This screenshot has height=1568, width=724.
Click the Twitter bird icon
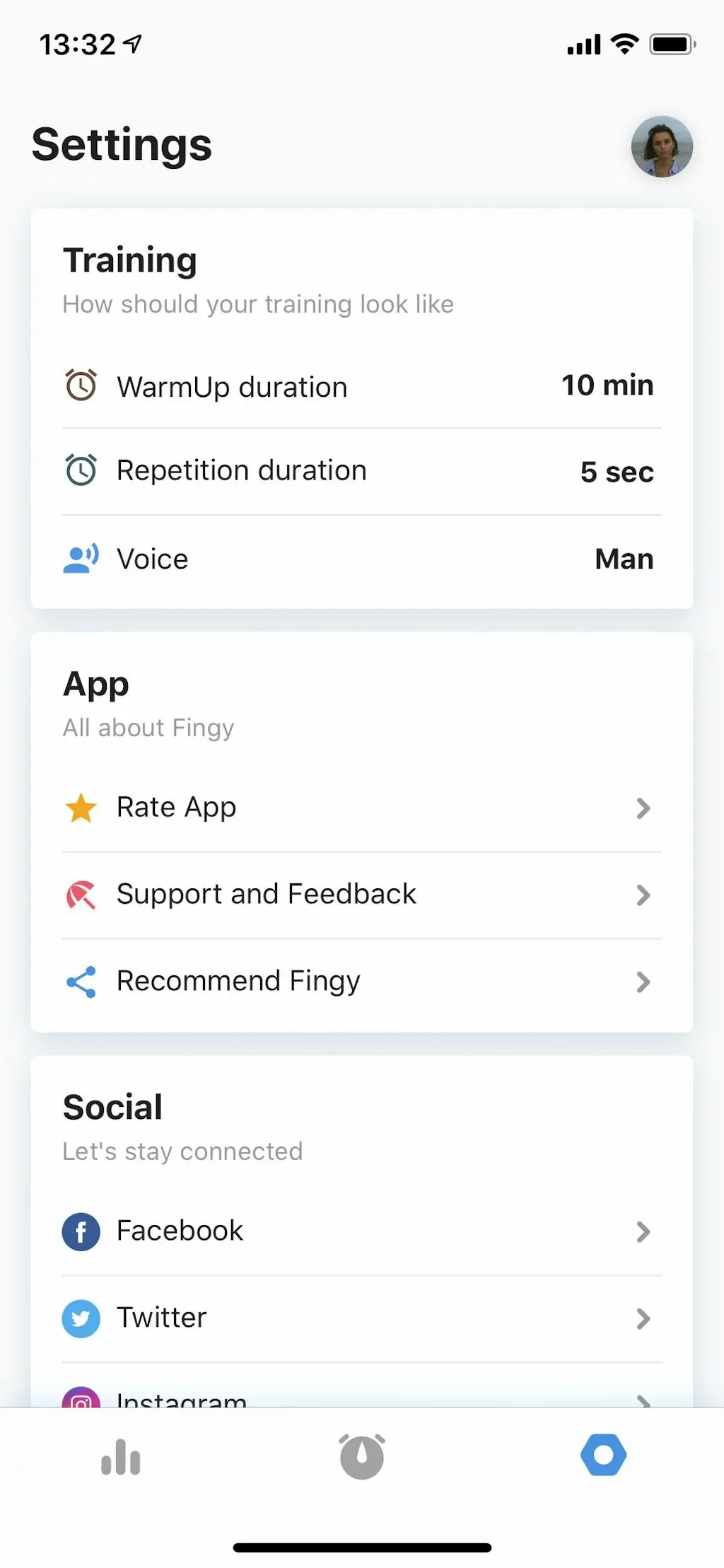(81, 1318)
